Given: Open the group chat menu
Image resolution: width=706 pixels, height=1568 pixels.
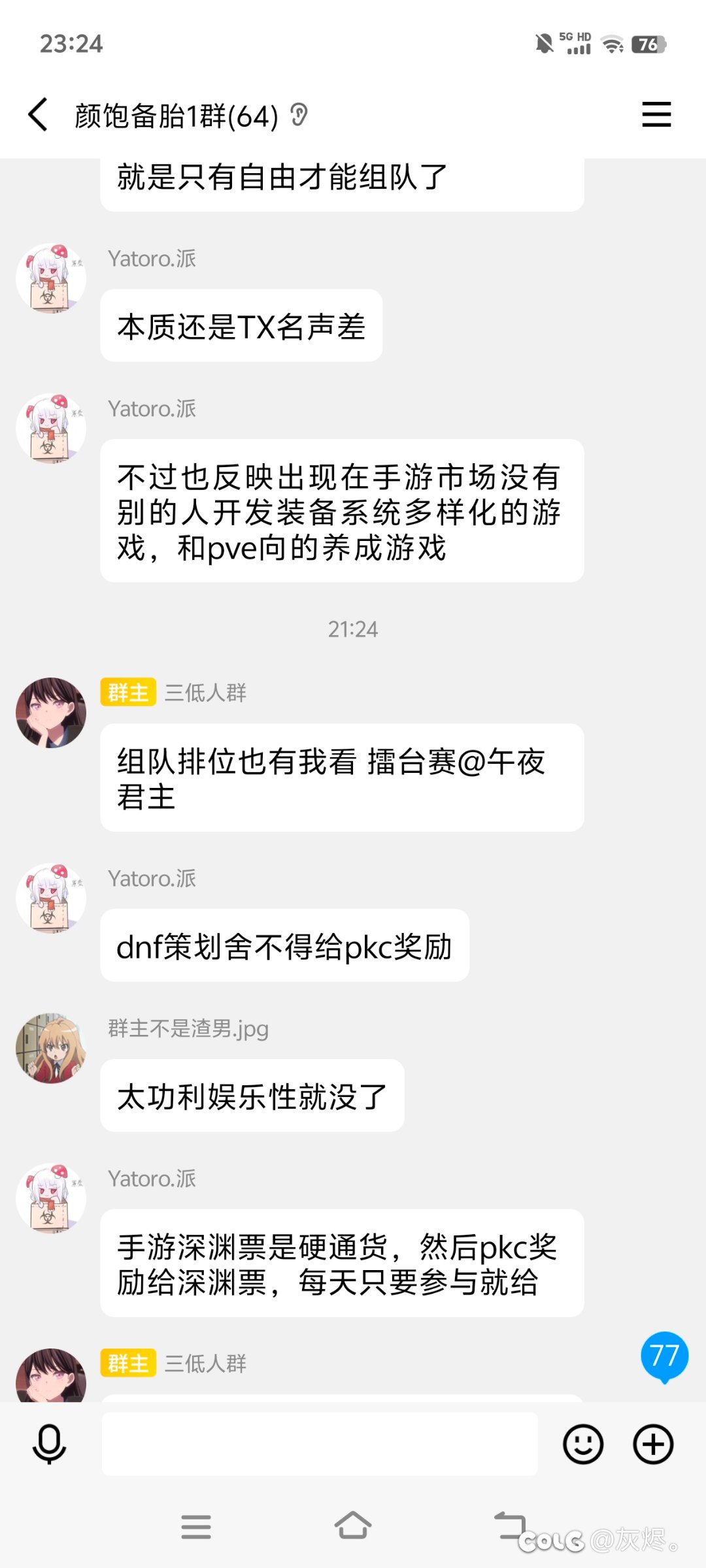Looking at the screenshot, I should pyautogui.click(x=656, y=114).
